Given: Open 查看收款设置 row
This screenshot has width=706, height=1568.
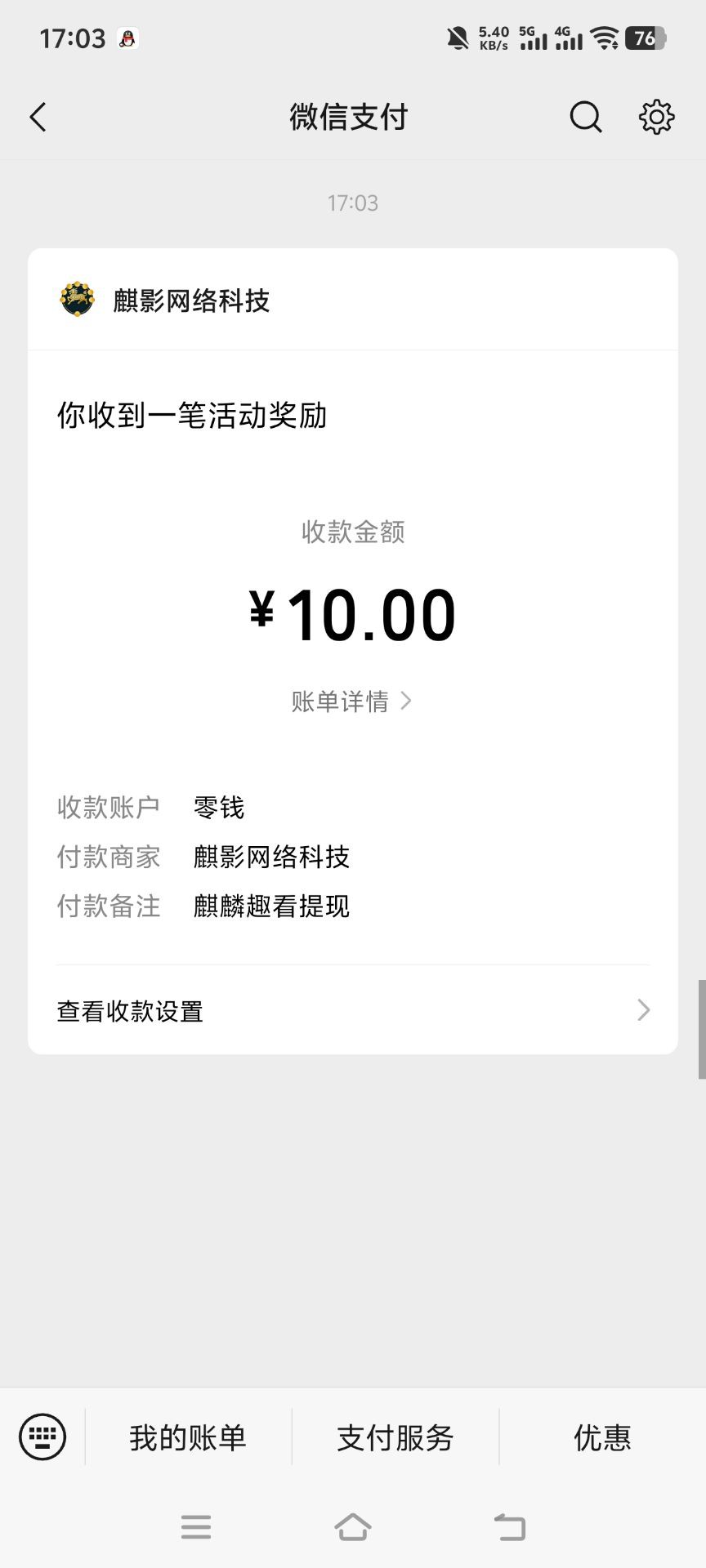Looking at the screenshot, I should [x=353, y=1011].
